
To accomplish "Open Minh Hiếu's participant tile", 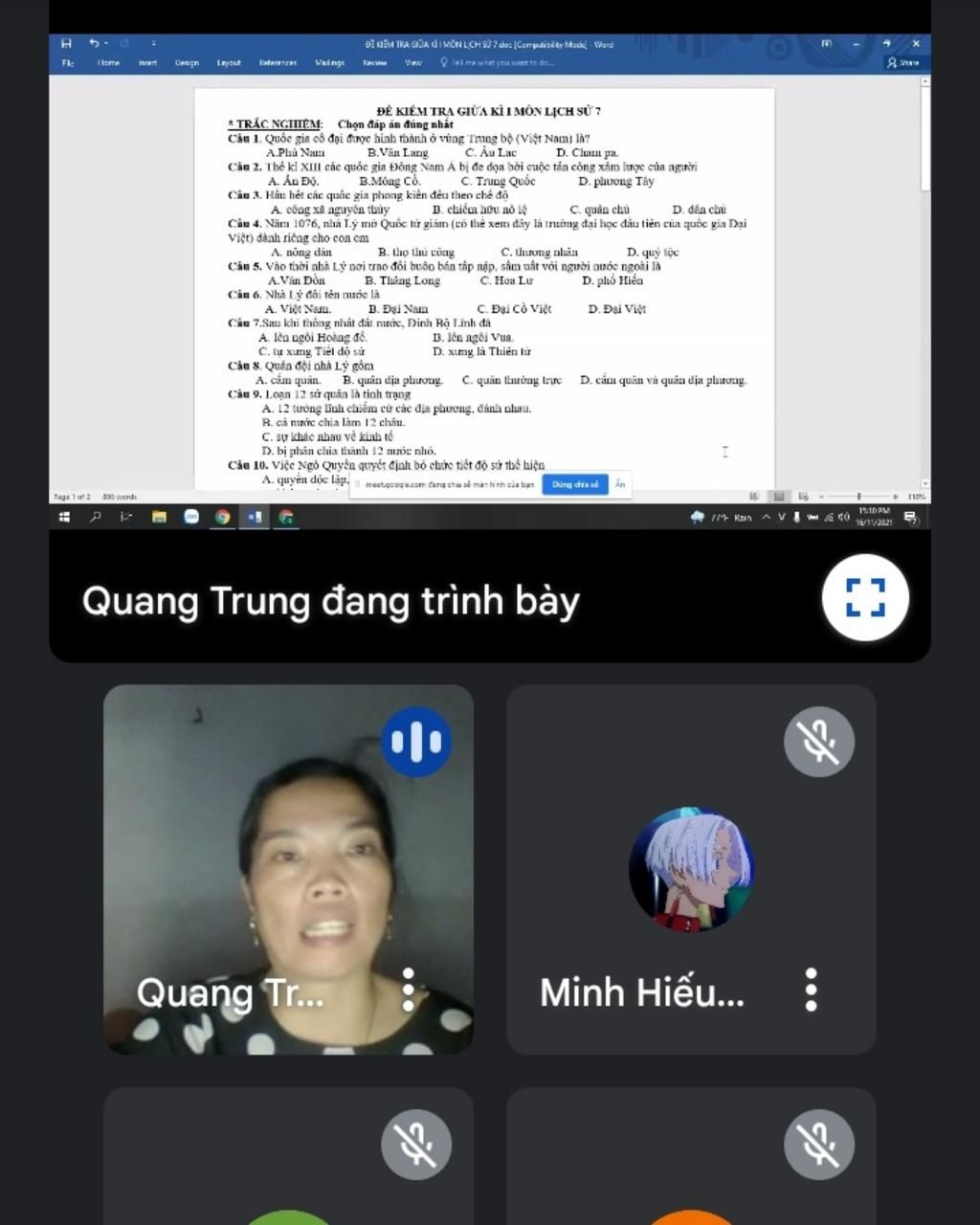I will pos(690,869).
